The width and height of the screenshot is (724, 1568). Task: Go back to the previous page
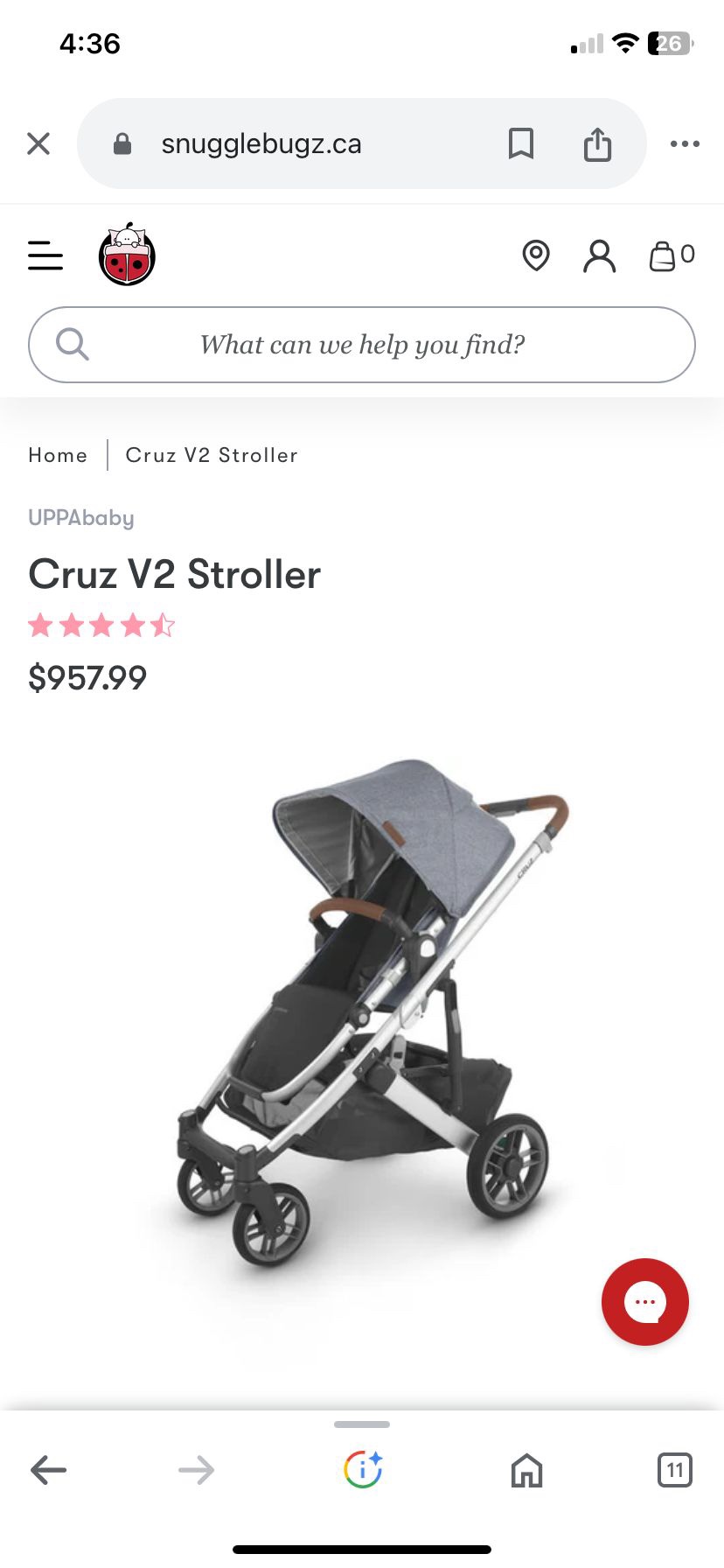[x=49, y=1470]
